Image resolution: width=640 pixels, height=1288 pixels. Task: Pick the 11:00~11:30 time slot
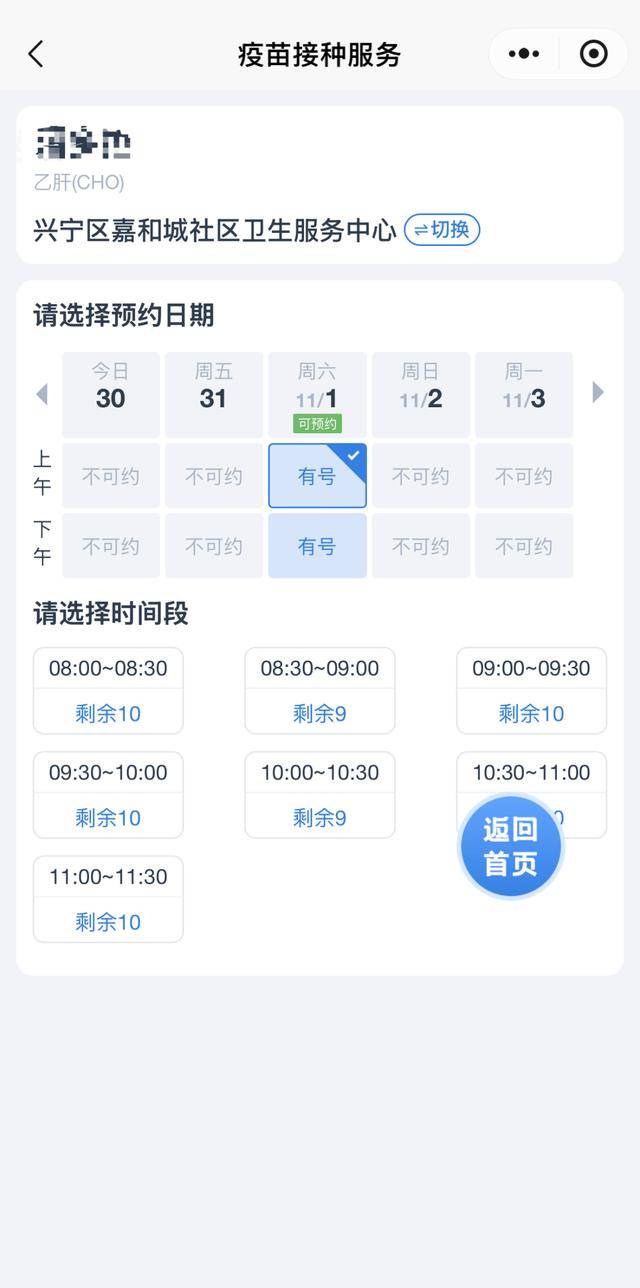(x=108, y=898)
